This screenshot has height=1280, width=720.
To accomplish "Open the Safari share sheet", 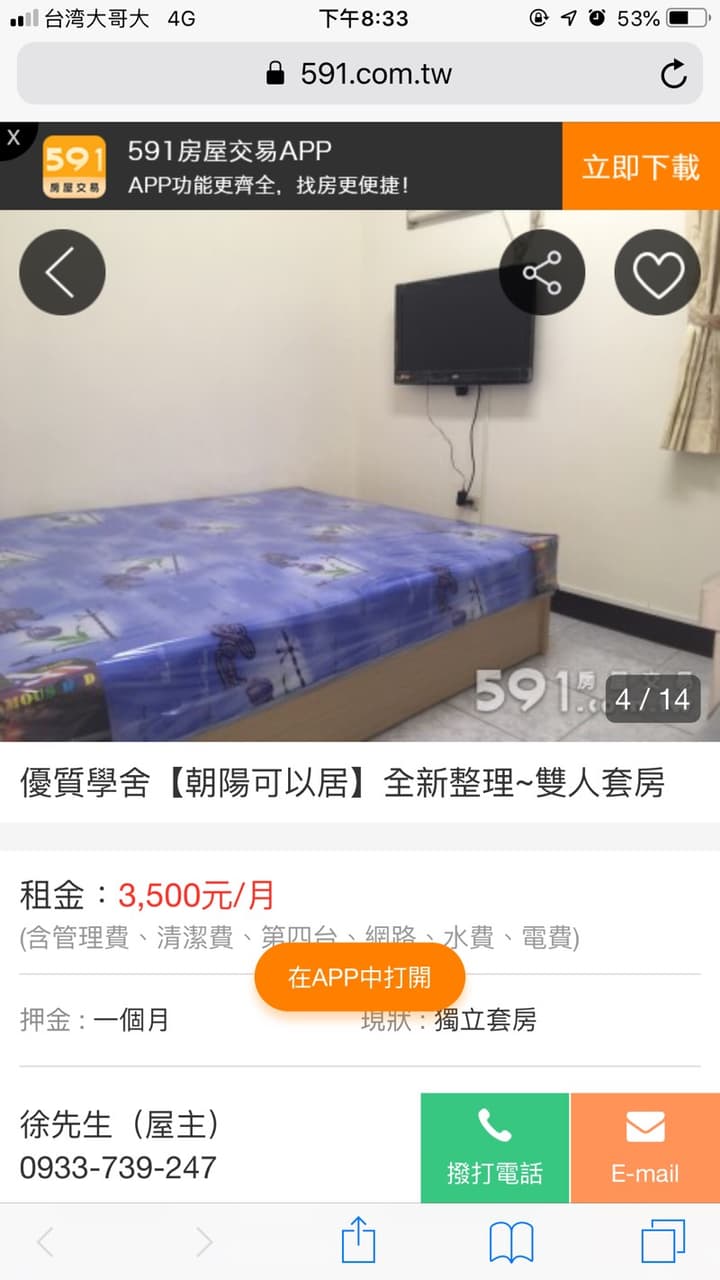I will 358,1243.
